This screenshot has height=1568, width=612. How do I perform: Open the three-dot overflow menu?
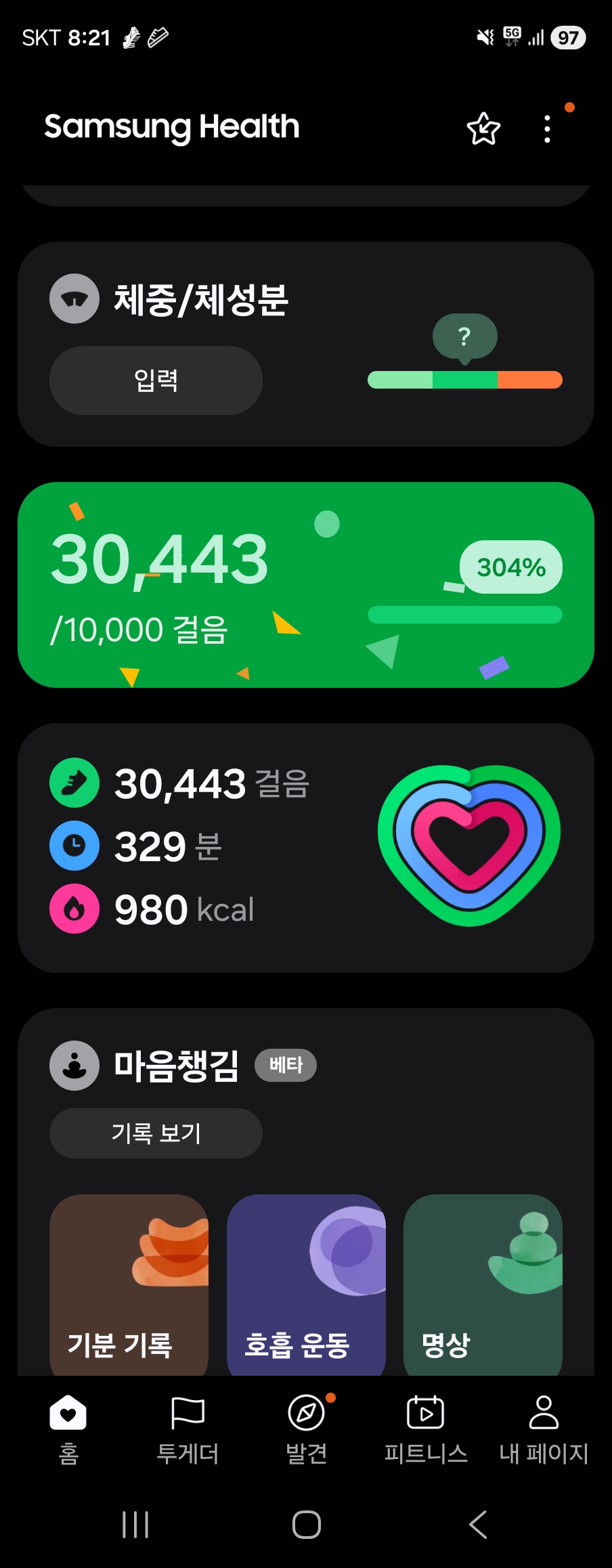click(547, 129)
